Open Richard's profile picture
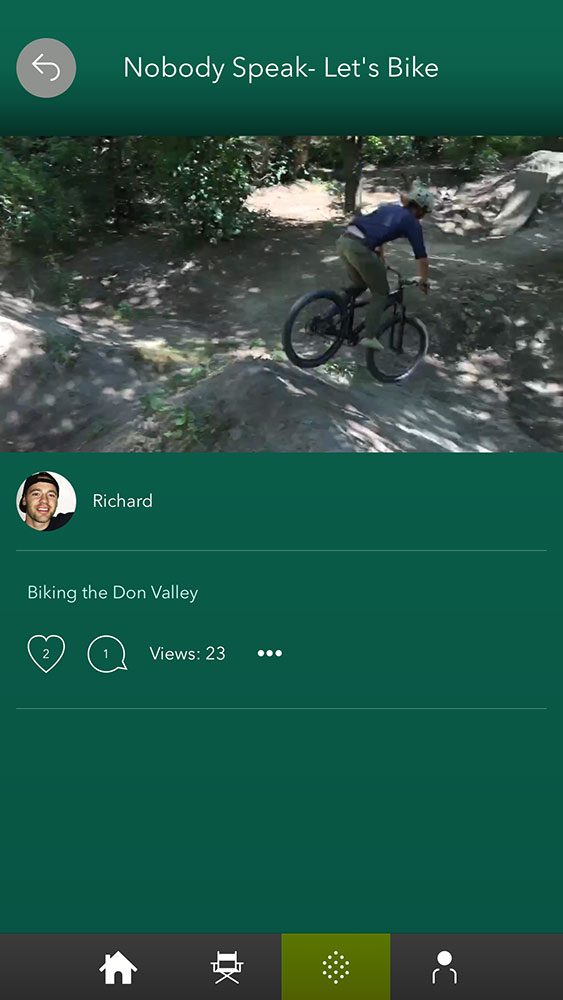The width and height of the screenshot is (563, 1000). (x=46, y=501)
